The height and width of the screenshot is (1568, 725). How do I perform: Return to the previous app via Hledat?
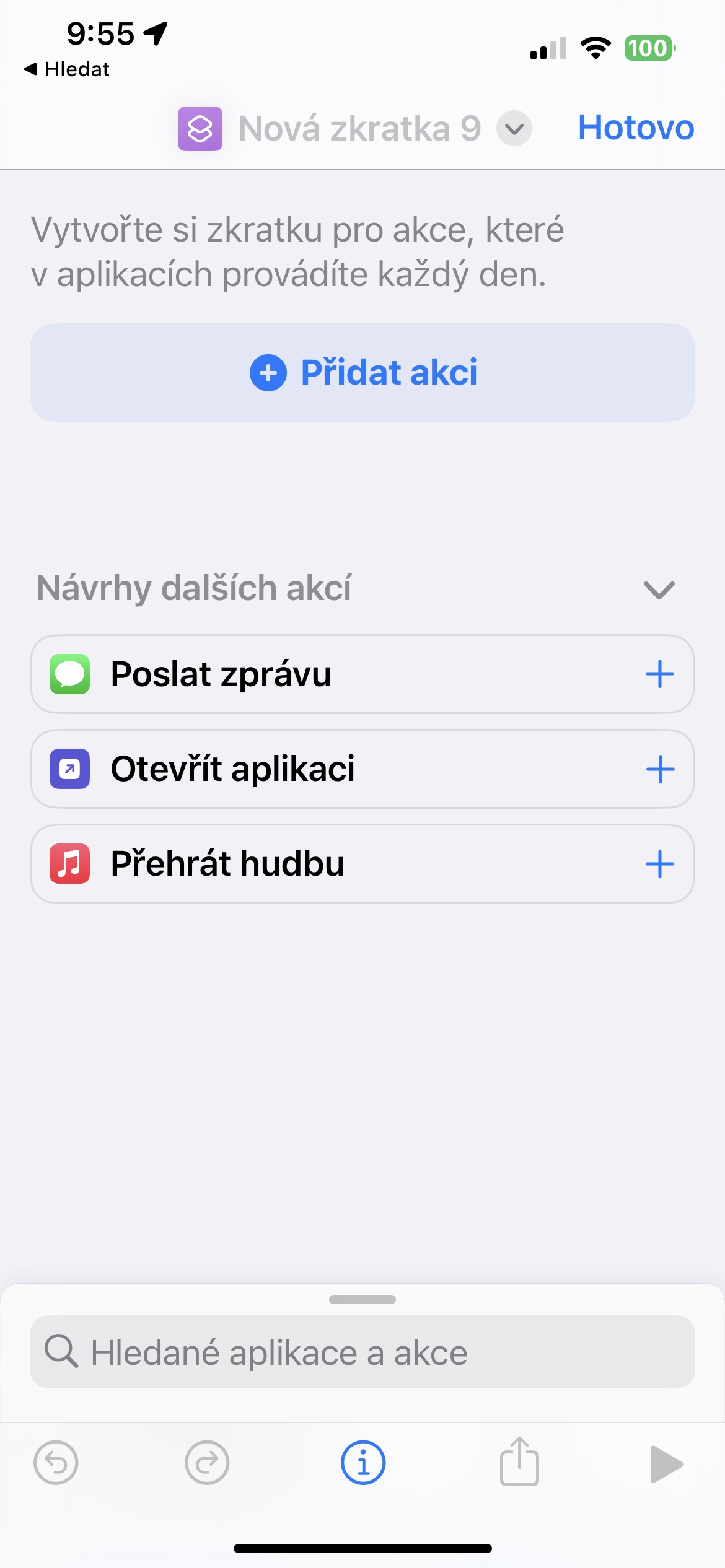[67, 69]
